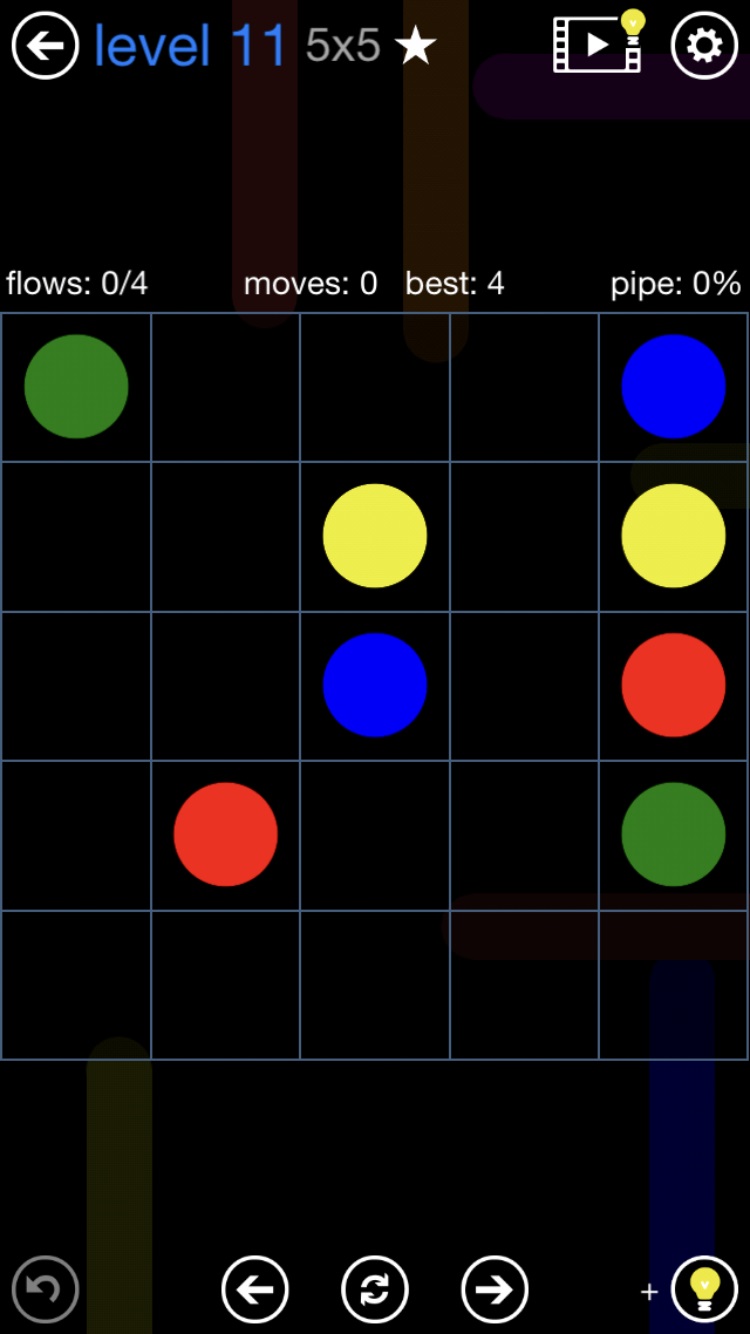Select the yellow dot on the right edge
Viewport: 750px width, 1334px height.
pos(673,536)
